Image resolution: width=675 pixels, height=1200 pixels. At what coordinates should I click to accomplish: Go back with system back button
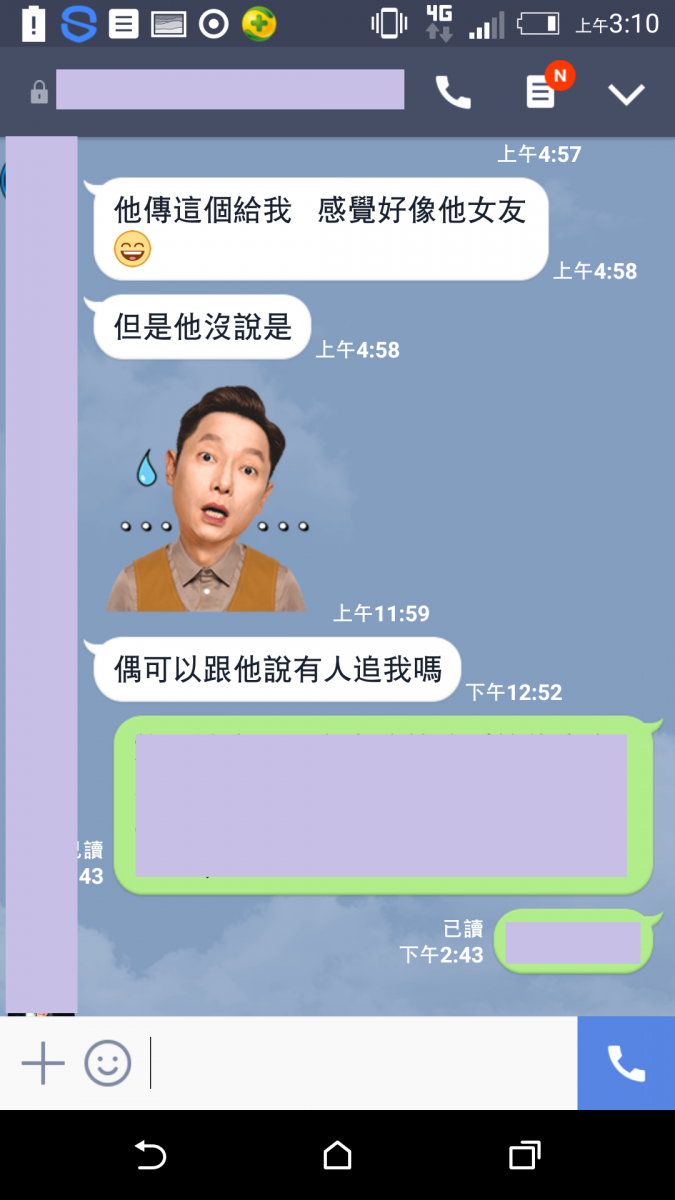point(150,1156)
